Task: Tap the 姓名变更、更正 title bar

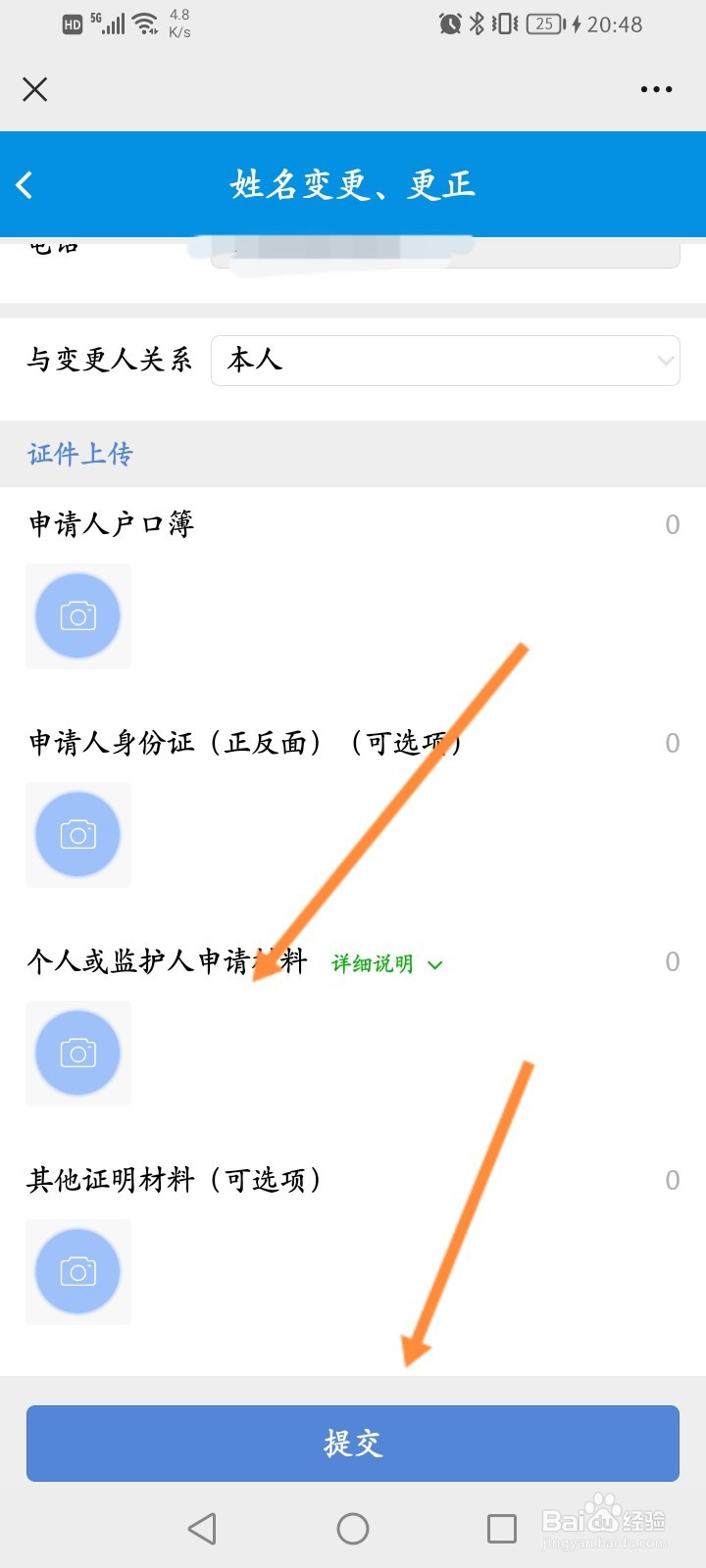Action: (352, 184)
